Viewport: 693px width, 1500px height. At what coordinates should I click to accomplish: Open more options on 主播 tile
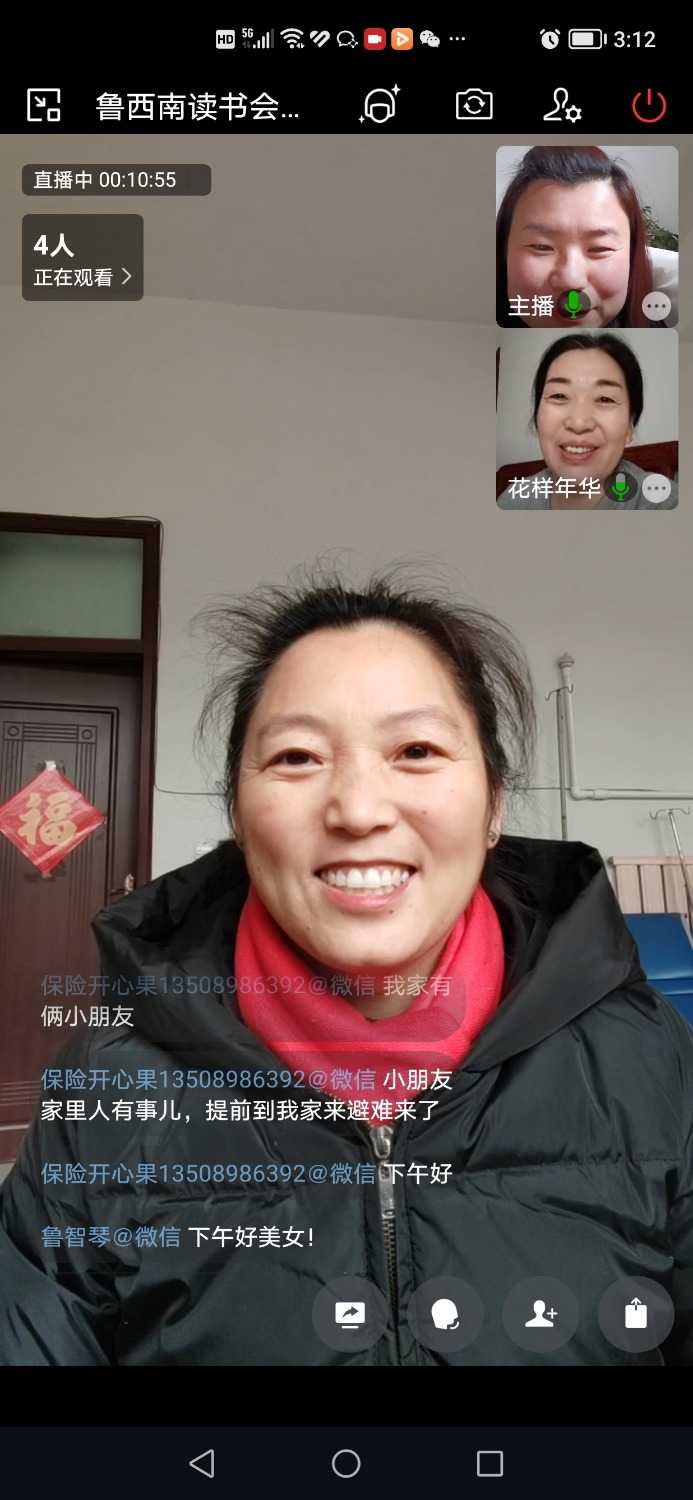[x=656, y=307]
